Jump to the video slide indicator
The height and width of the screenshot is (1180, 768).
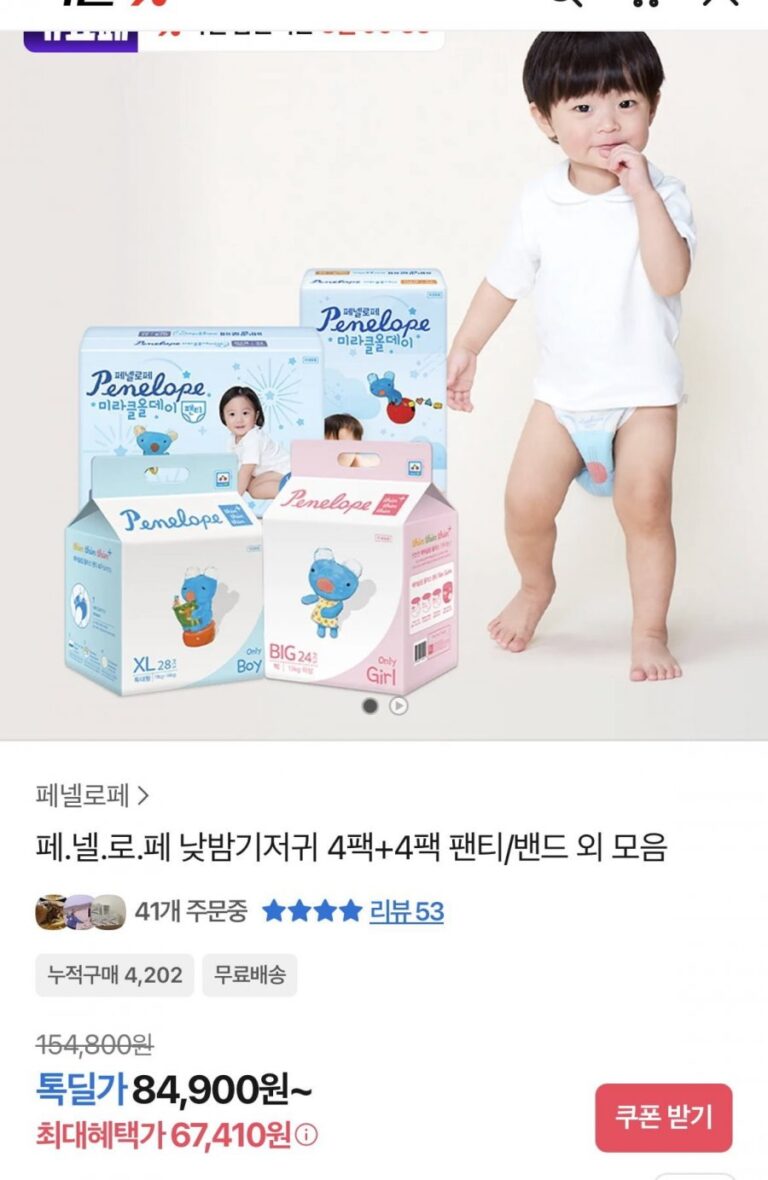398,706
